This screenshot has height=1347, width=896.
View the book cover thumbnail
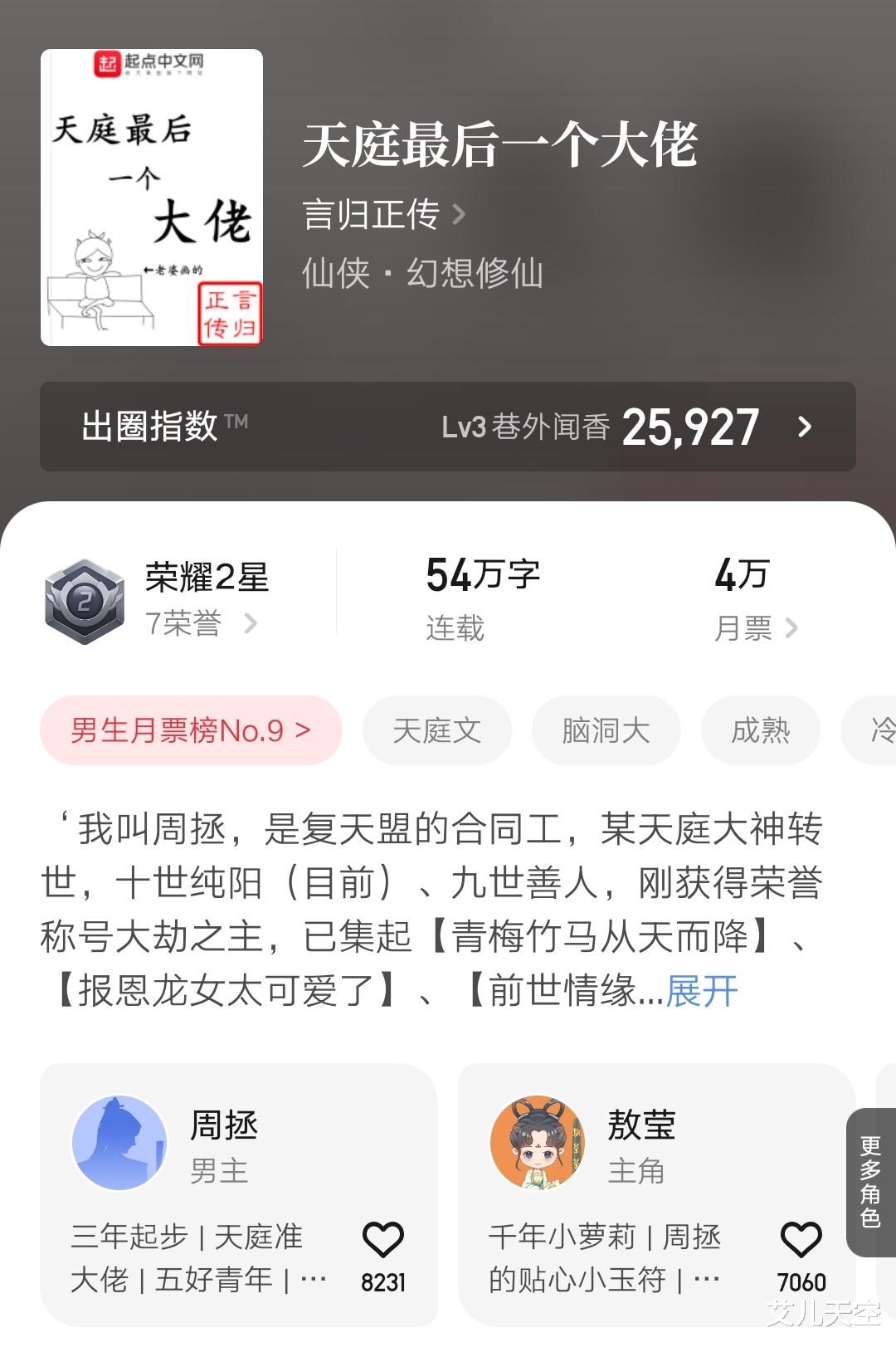click(152, 195)
